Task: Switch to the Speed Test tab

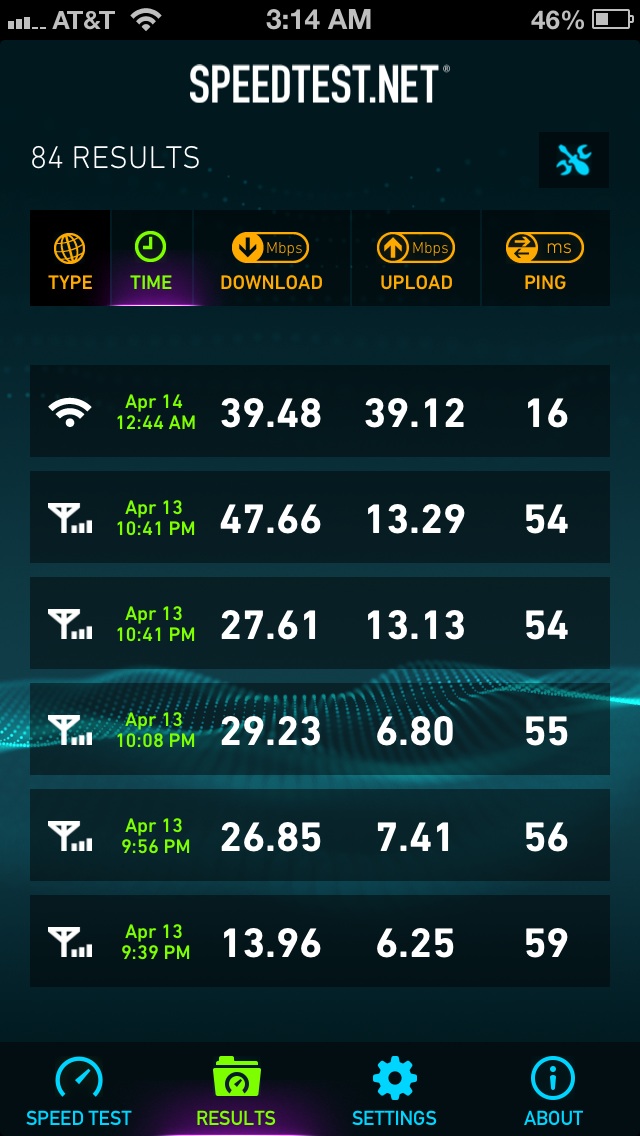Action: coord(79,1090)
